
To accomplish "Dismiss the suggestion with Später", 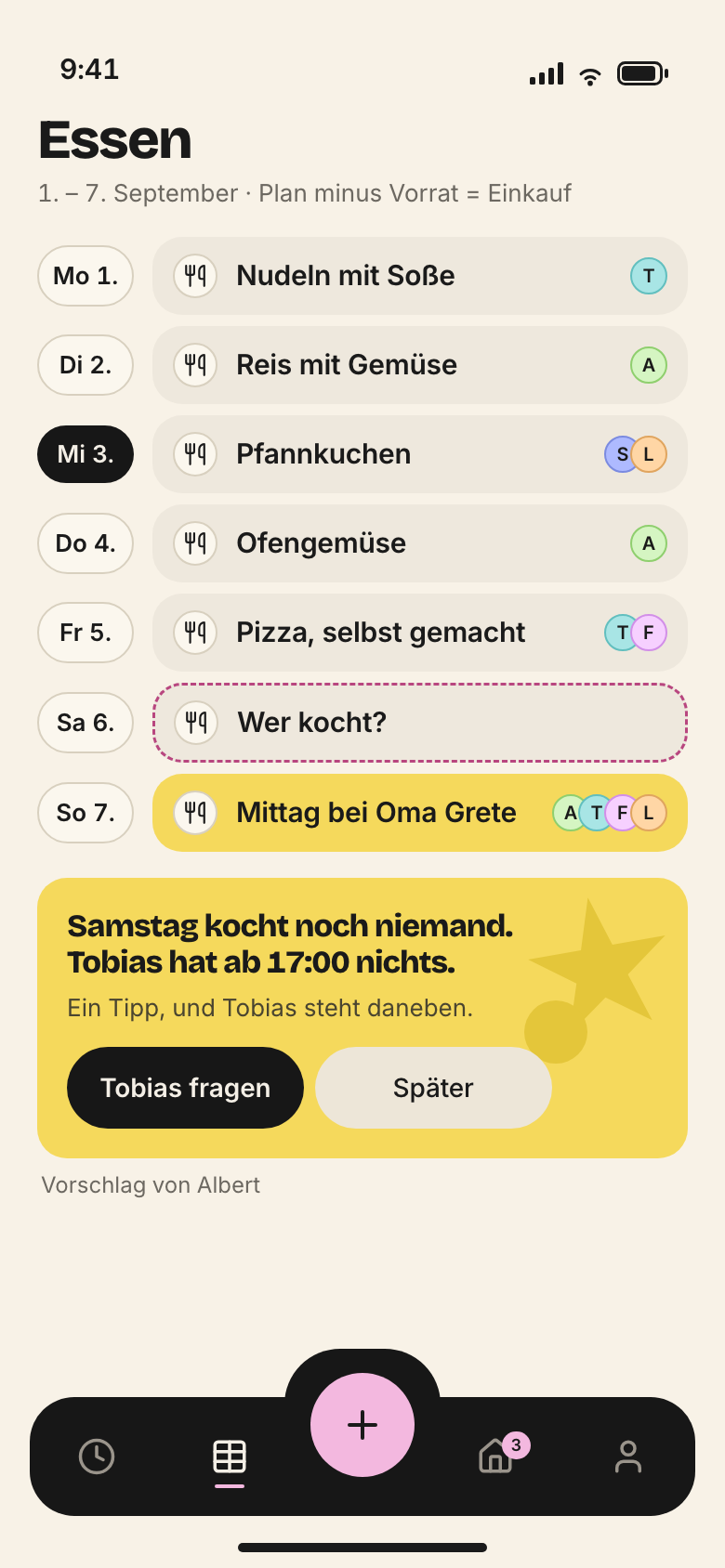I will pyautogui.click(x=433, y=1088).
